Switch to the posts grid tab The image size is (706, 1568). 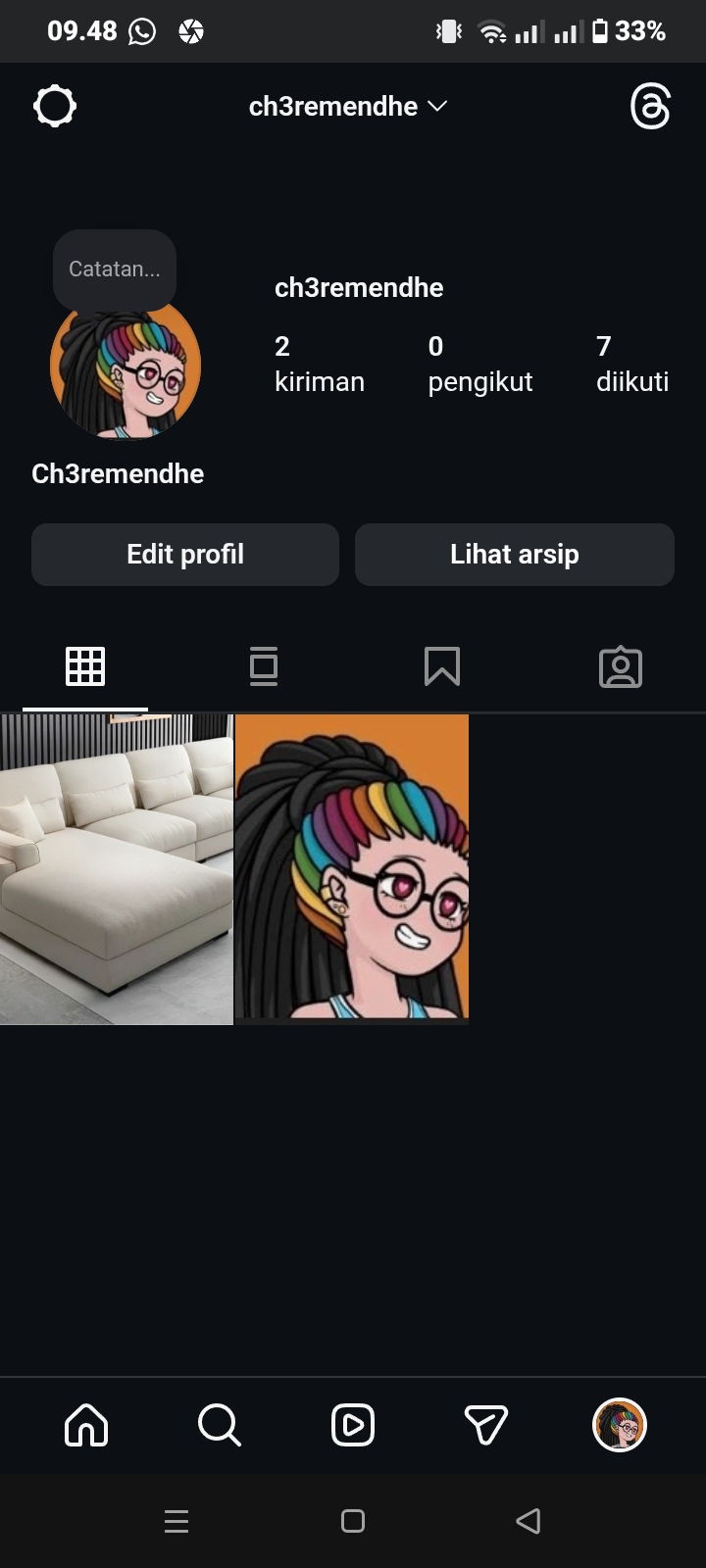click(x=85, y=666)
